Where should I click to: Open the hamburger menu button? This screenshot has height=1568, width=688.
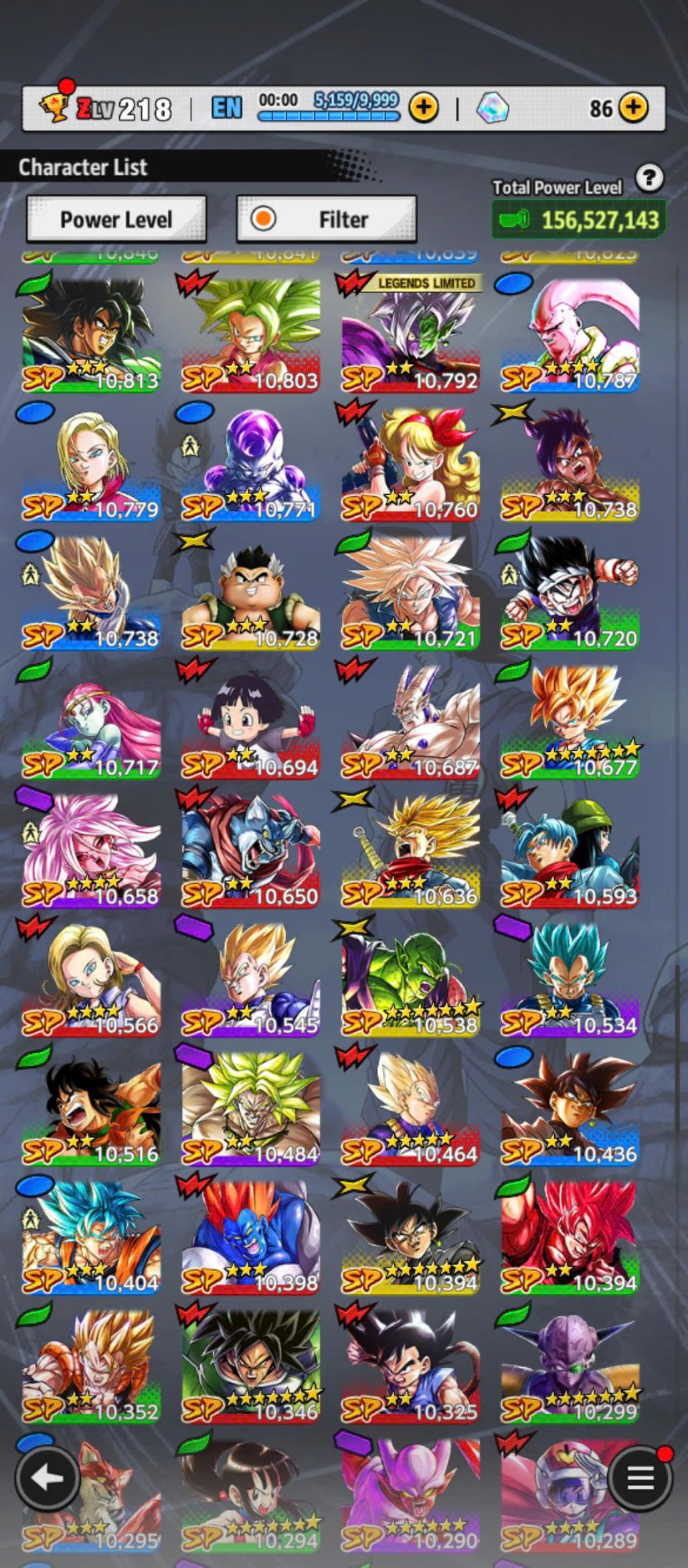[x=640, y=1478]
